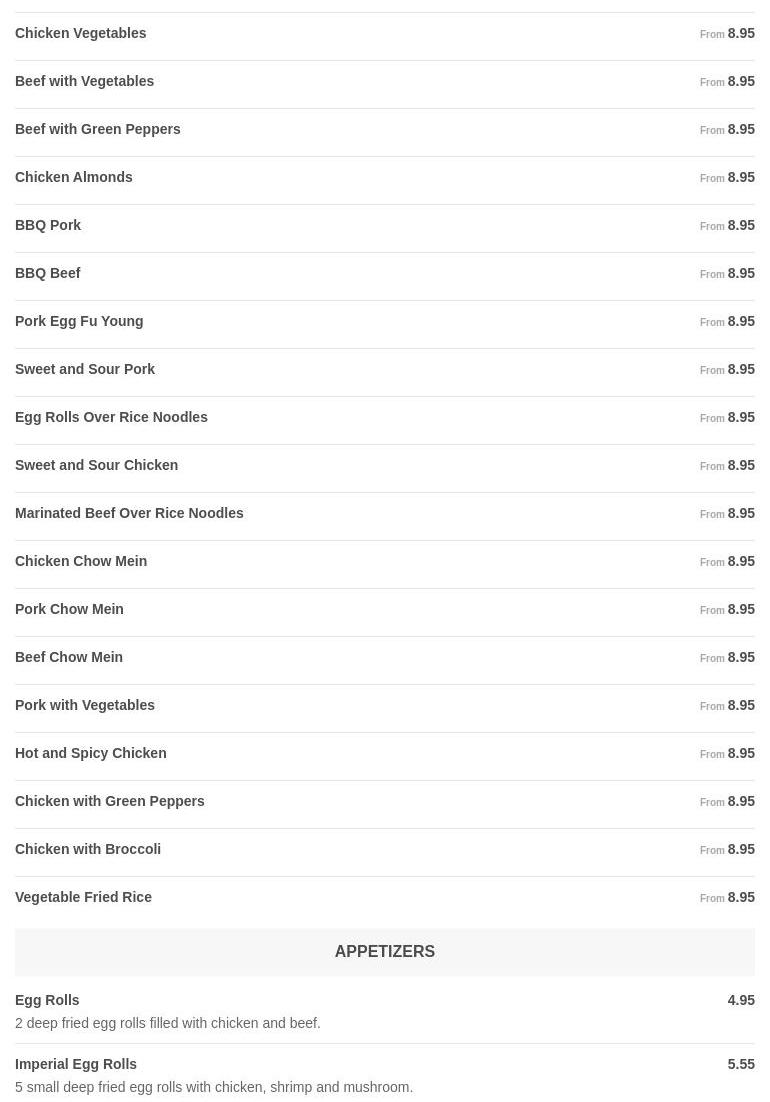This screenshot has width=770, height=1102.
Task: Select Imperial Egg Rolls appetizer
Action: (x=76, y=1064)
